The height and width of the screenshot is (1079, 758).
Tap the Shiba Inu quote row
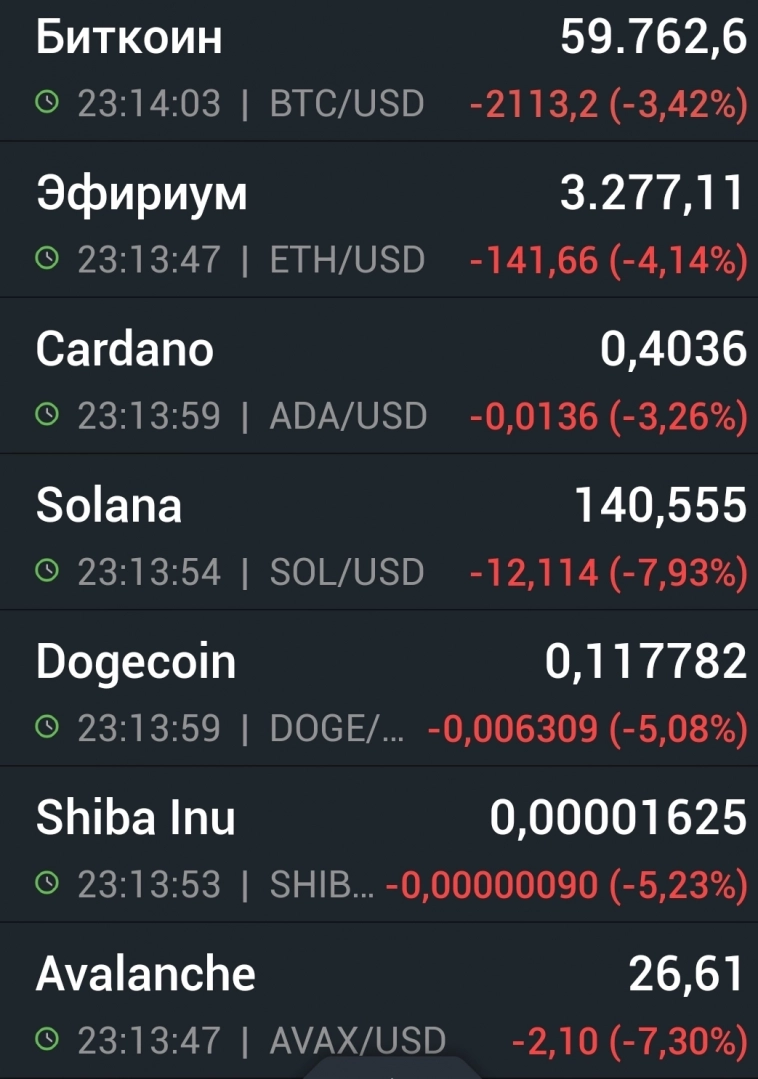[379, 849]
